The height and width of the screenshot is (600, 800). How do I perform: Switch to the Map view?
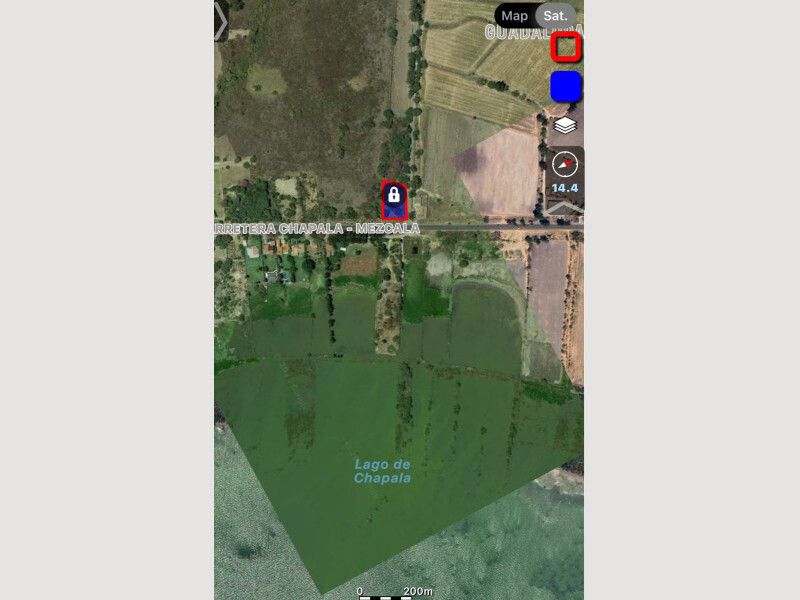pos(514,16)
